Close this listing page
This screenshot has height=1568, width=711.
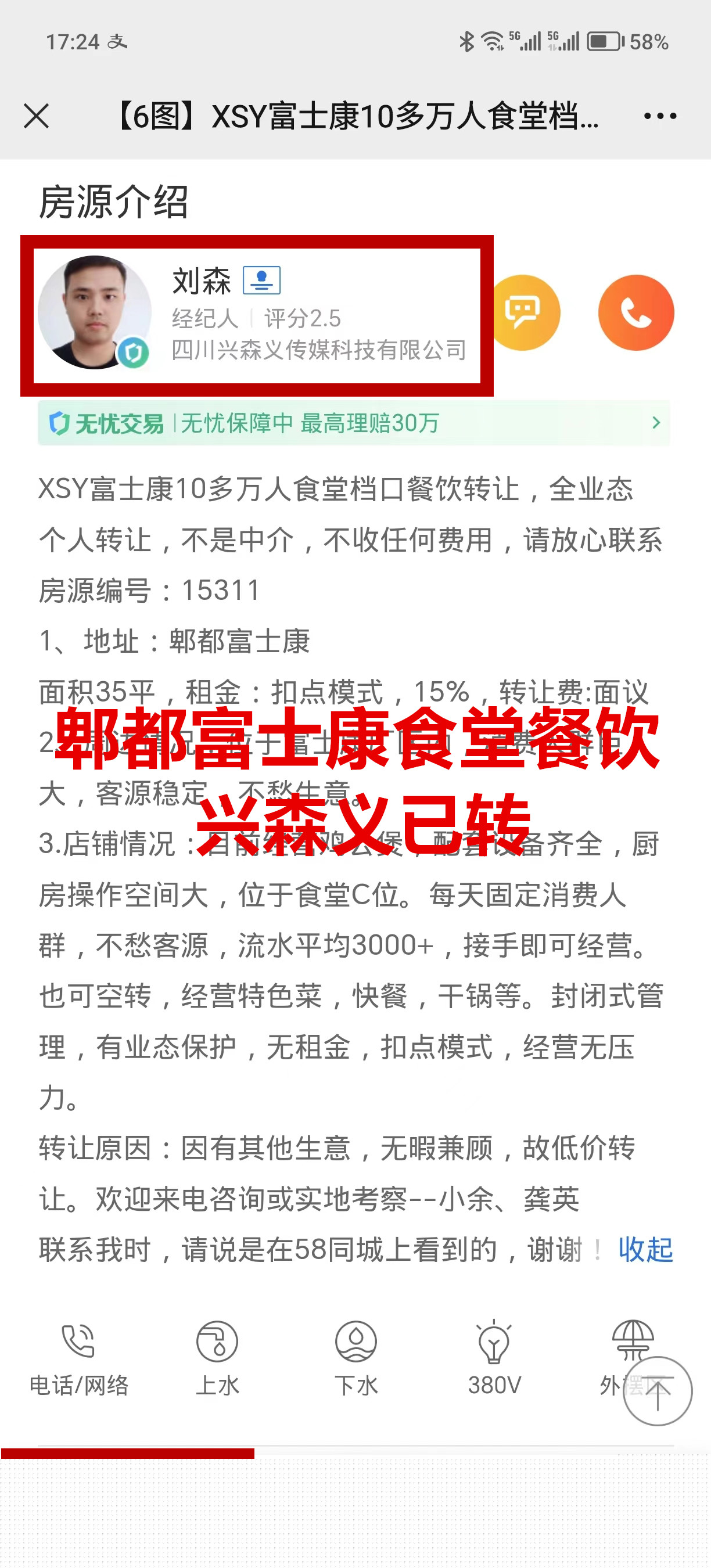[x=37, y=116]
